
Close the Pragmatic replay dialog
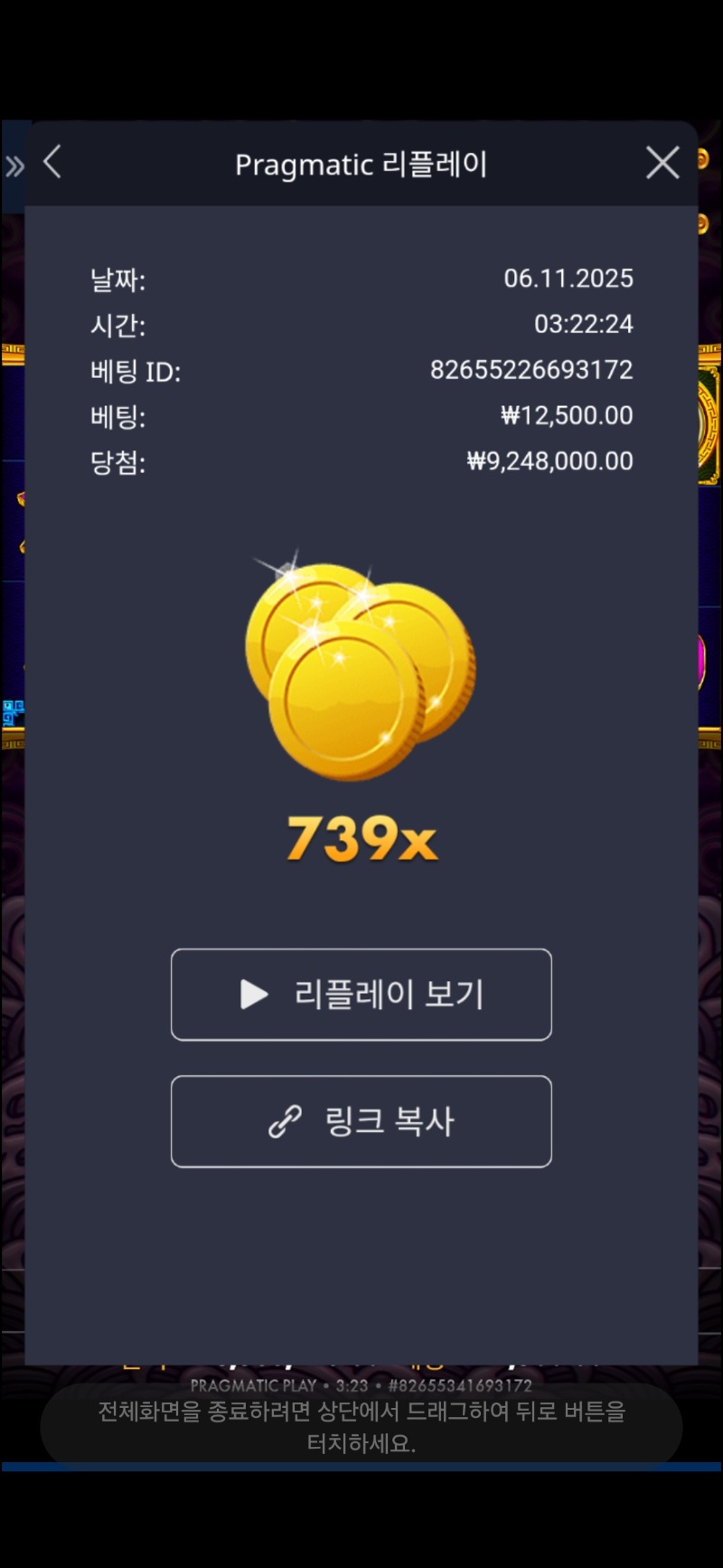click(662, 163)
